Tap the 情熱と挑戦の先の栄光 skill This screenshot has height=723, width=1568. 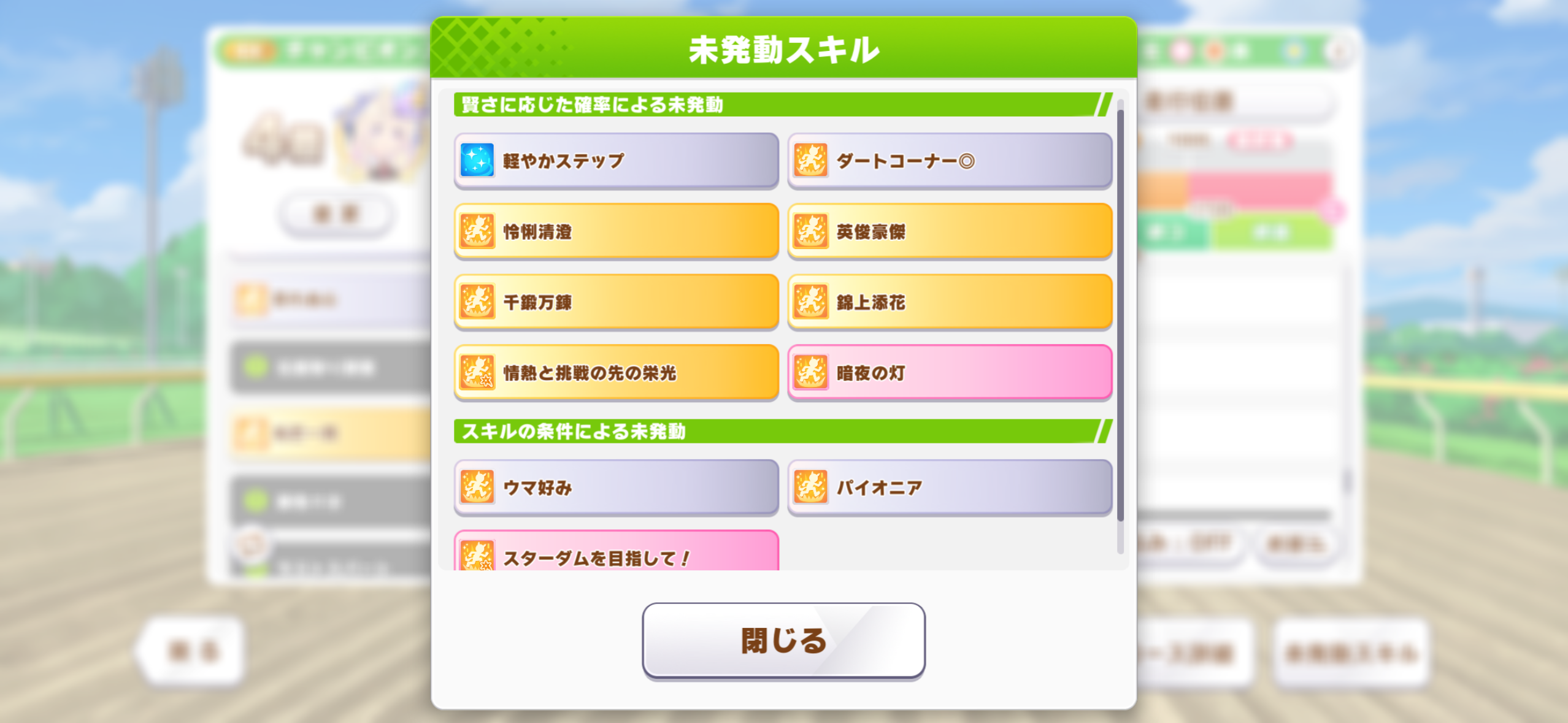pos(616,373)
